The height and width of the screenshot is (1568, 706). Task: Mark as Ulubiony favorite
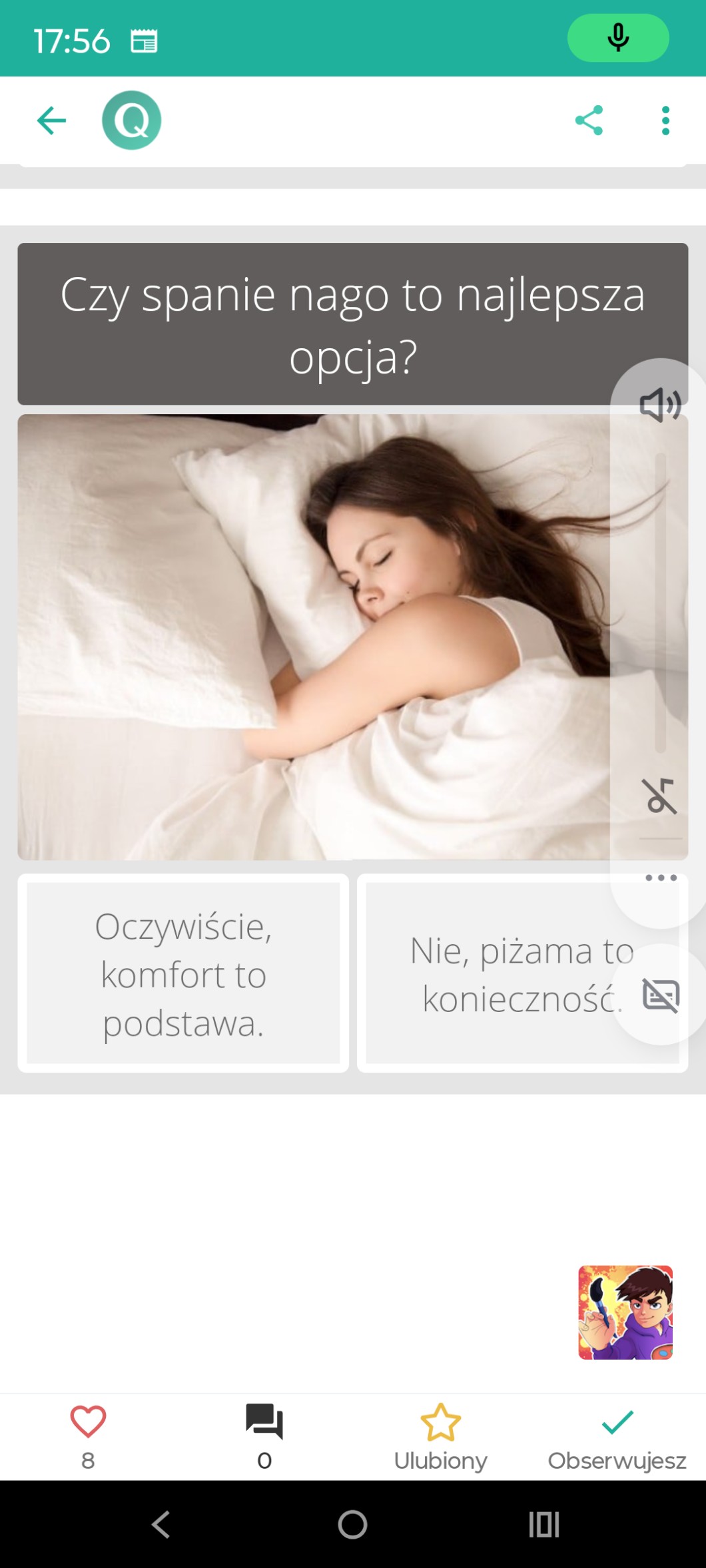pos(440,1433)
